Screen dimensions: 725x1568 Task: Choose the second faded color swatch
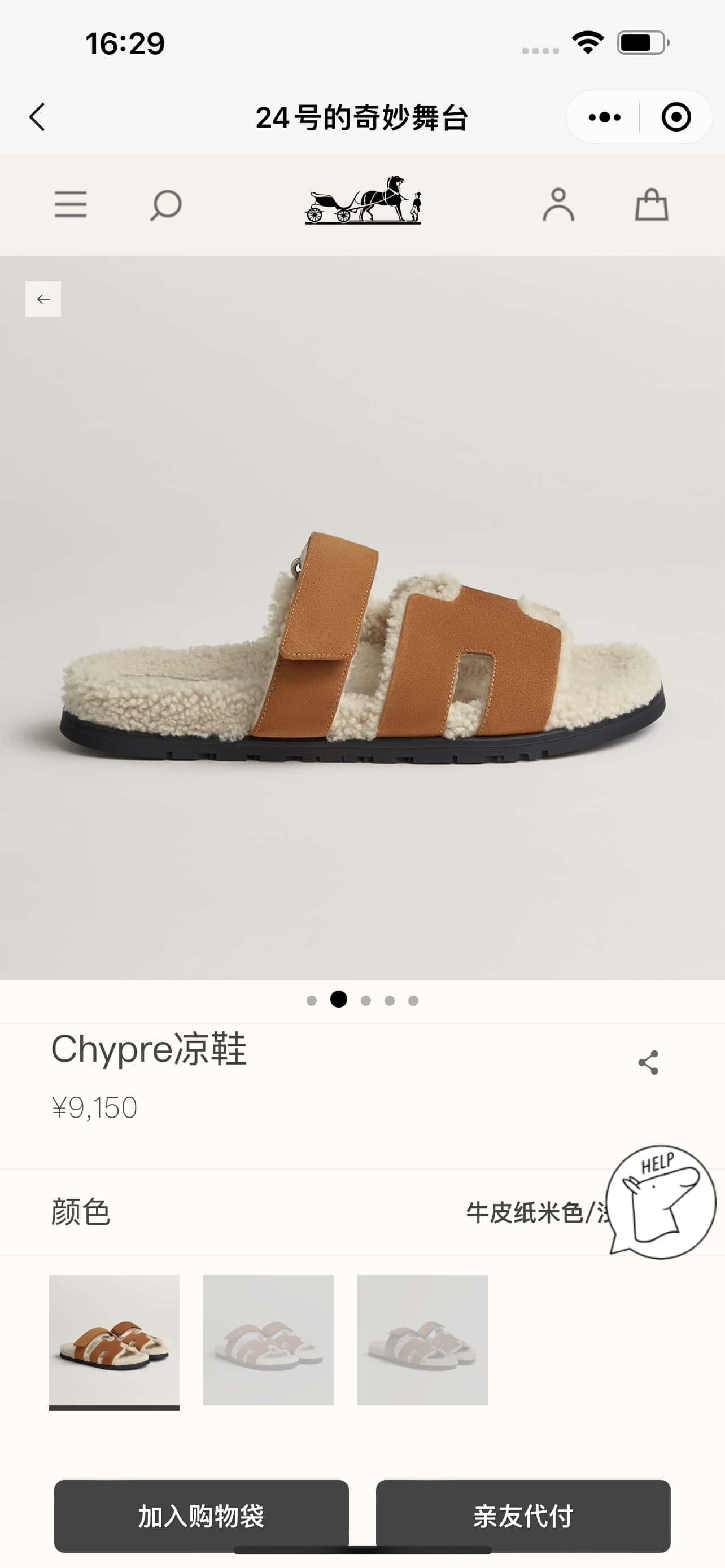[268, 1340]
